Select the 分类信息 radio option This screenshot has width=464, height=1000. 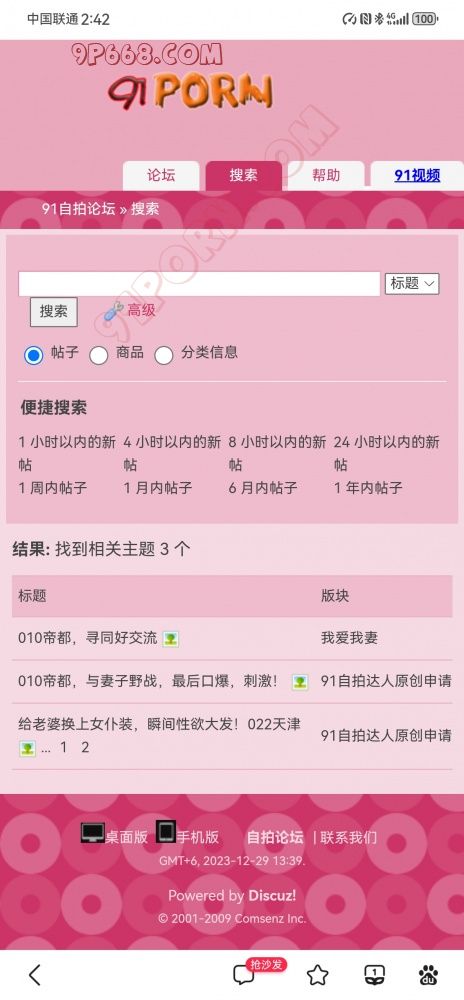coord(164,355)
